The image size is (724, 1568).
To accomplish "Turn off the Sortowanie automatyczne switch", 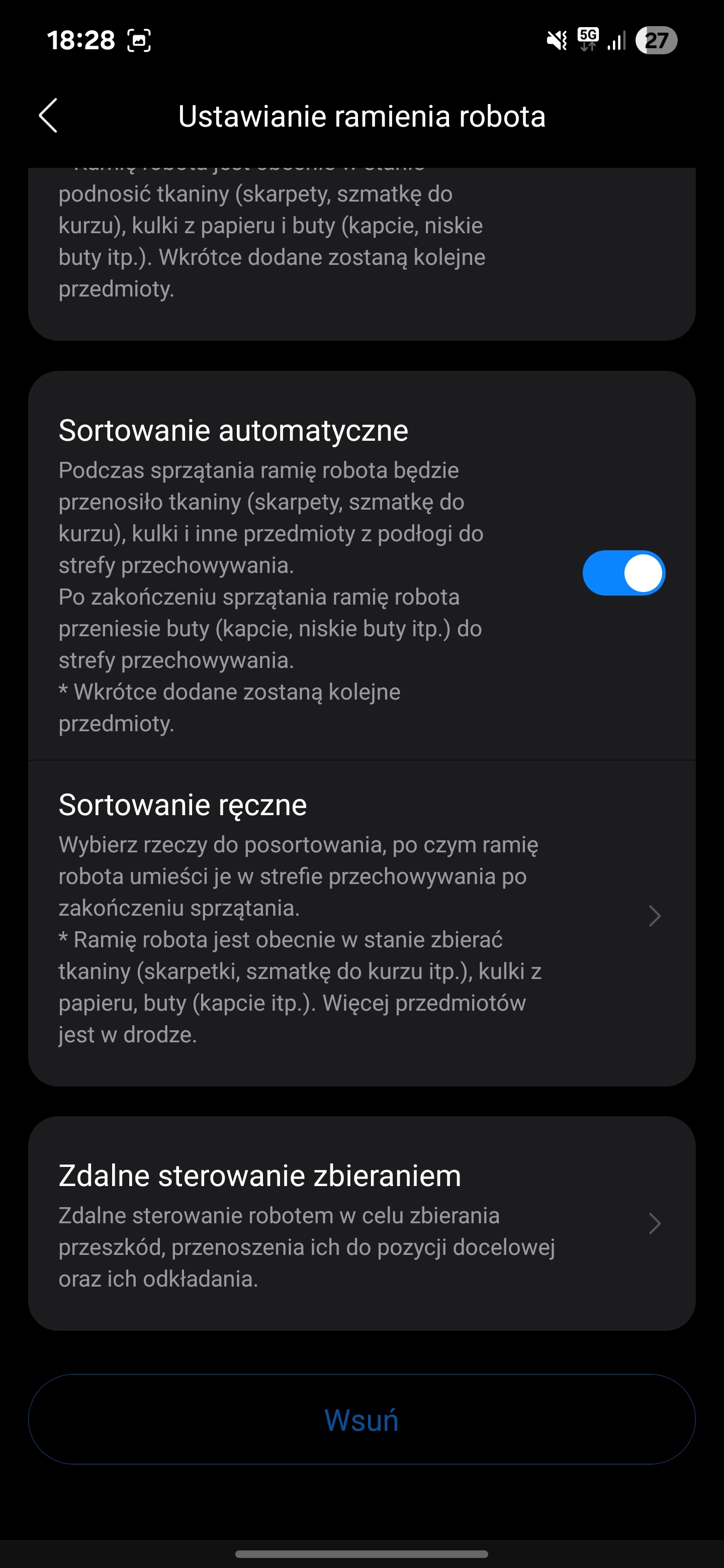I will 623,573.
